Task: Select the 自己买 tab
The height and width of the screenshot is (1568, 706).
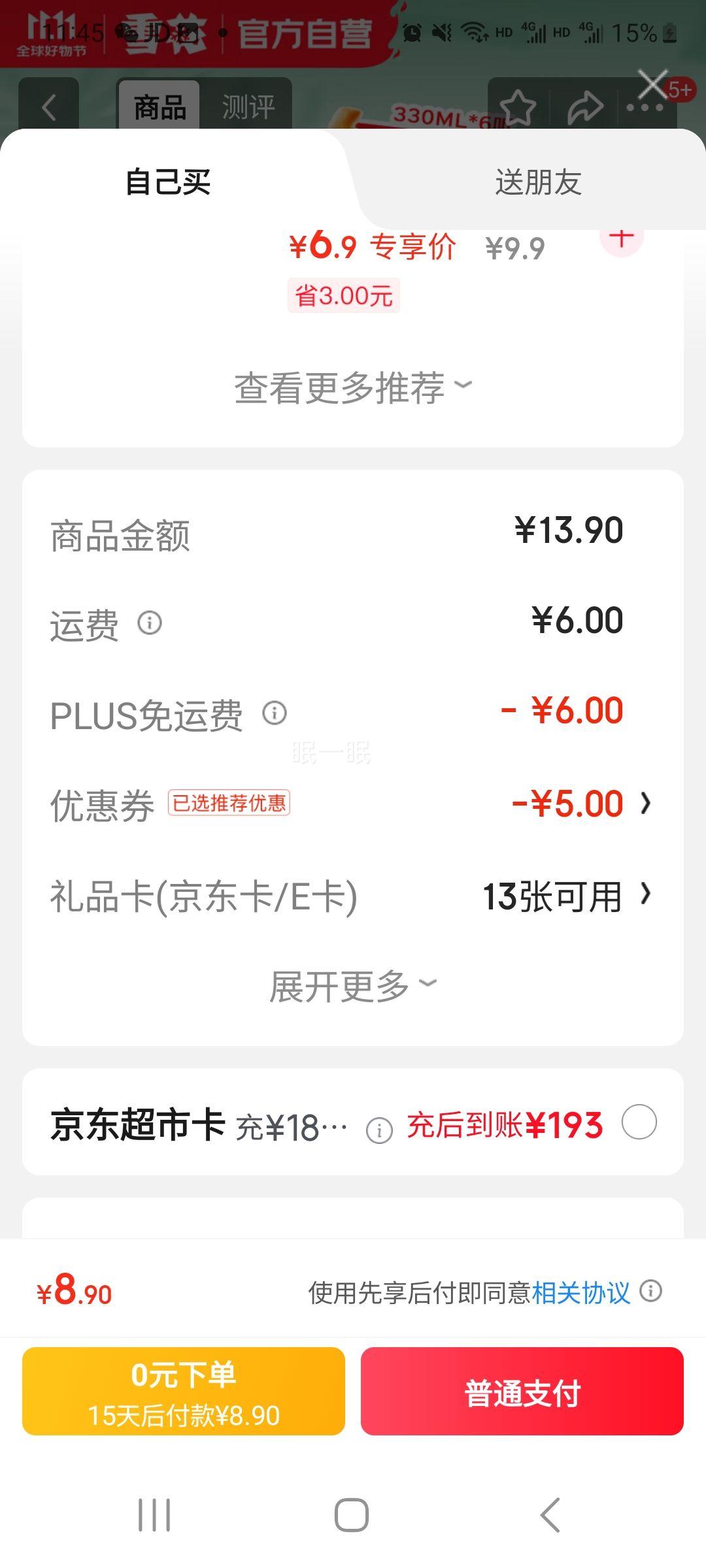Action: point(168,182)
